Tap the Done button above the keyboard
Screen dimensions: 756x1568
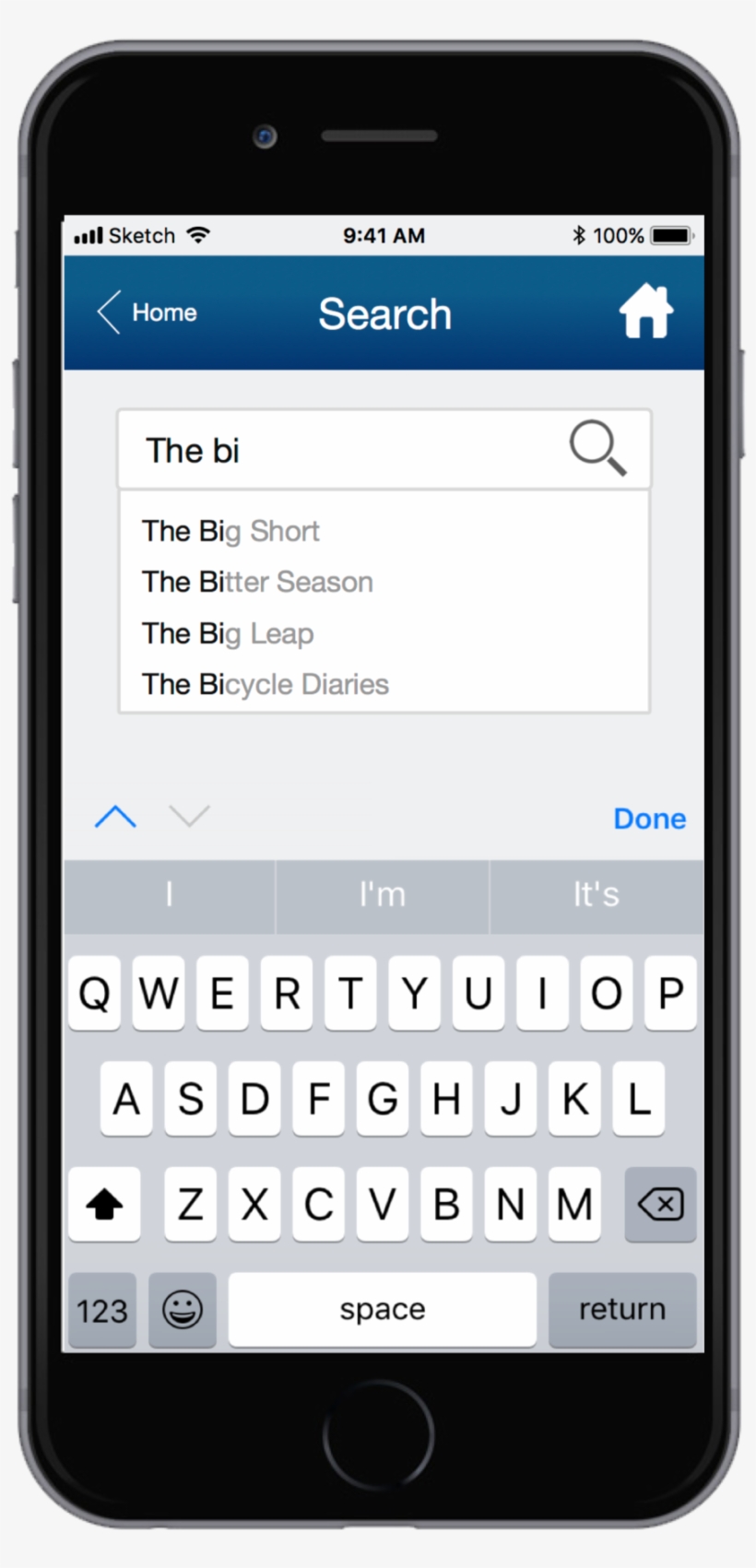(x=649, y=818)
